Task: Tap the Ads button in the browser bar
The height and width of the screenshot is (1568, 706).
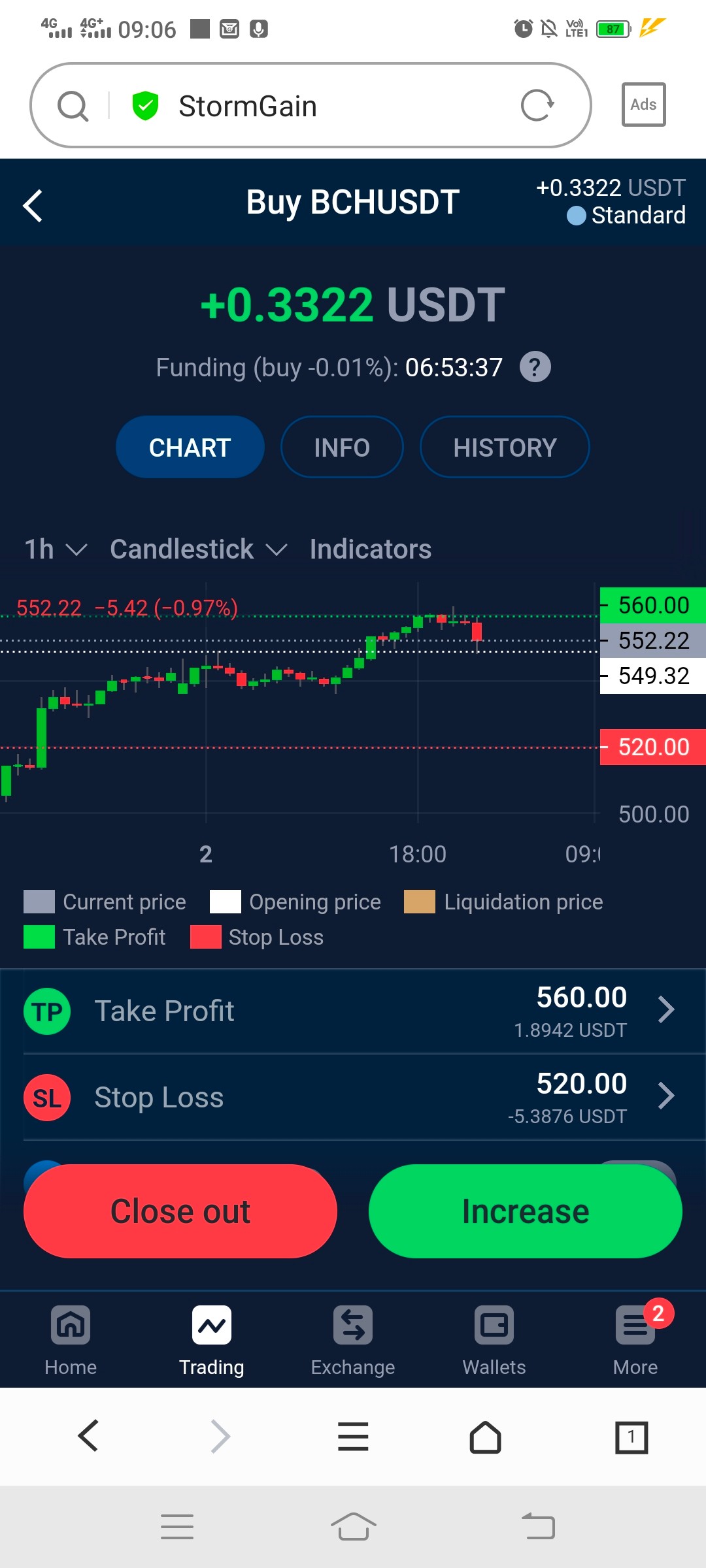Action: 643,105
